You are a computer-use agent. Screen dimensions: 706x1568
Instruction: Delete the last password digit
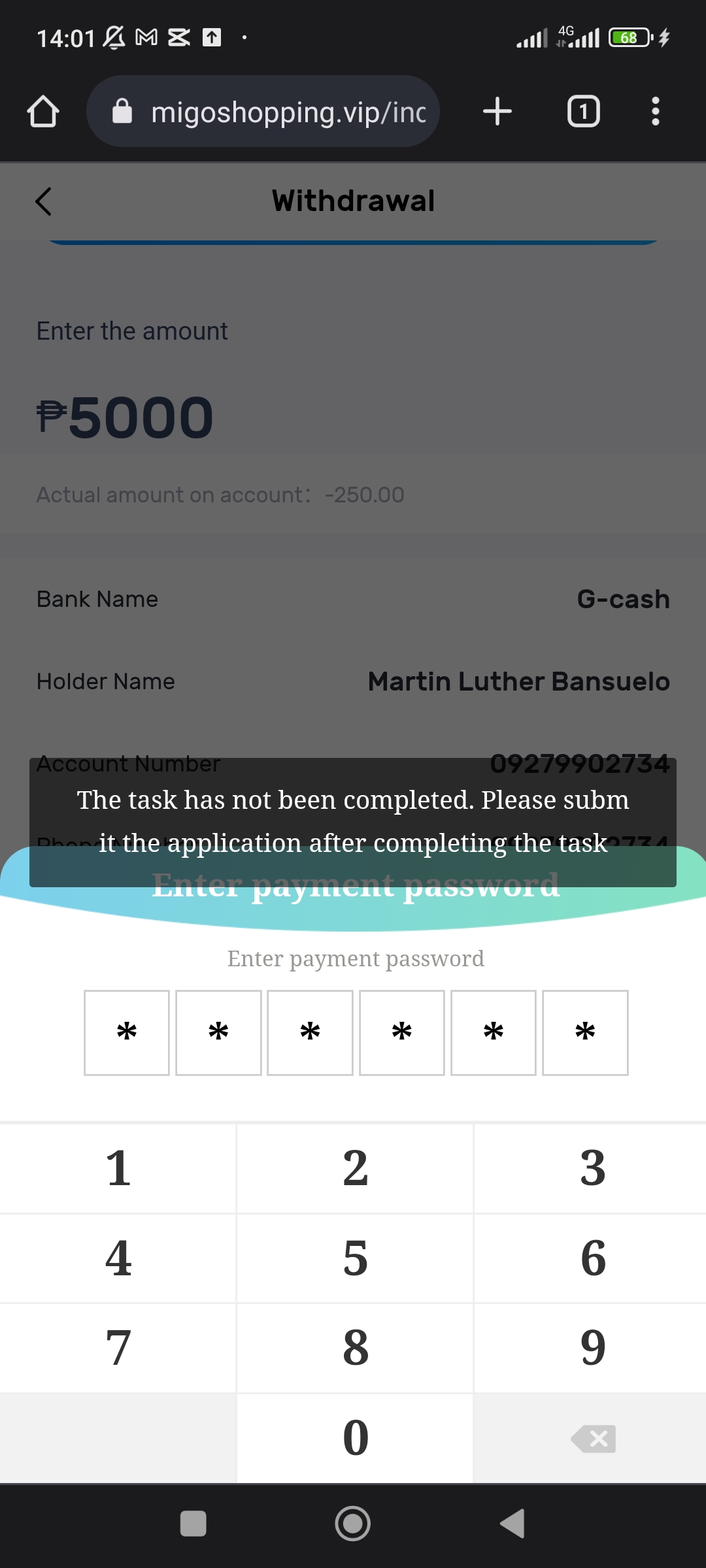592,1438
